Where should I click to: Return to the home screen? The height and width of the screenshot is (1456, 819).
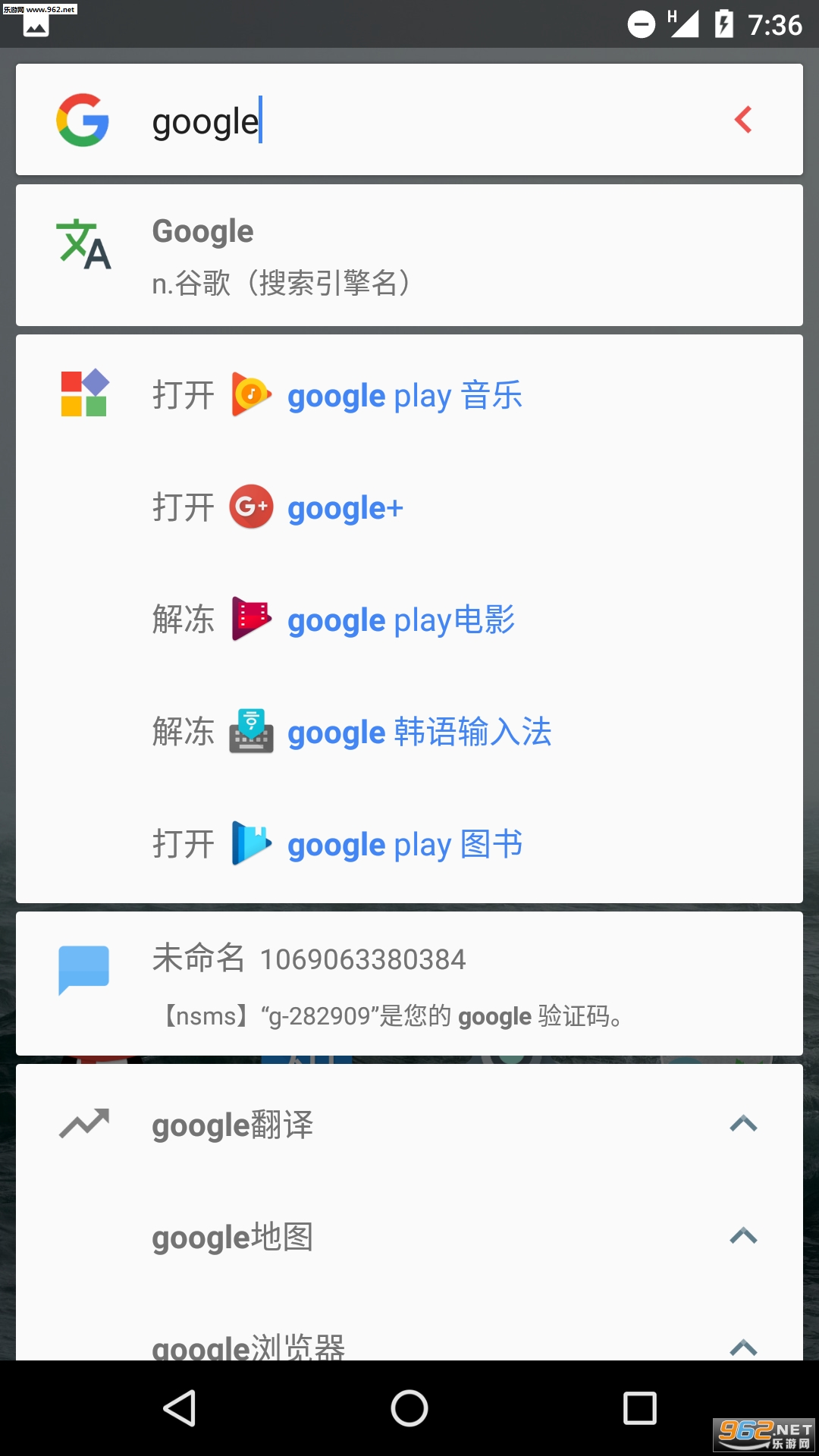pos(409,1409)
